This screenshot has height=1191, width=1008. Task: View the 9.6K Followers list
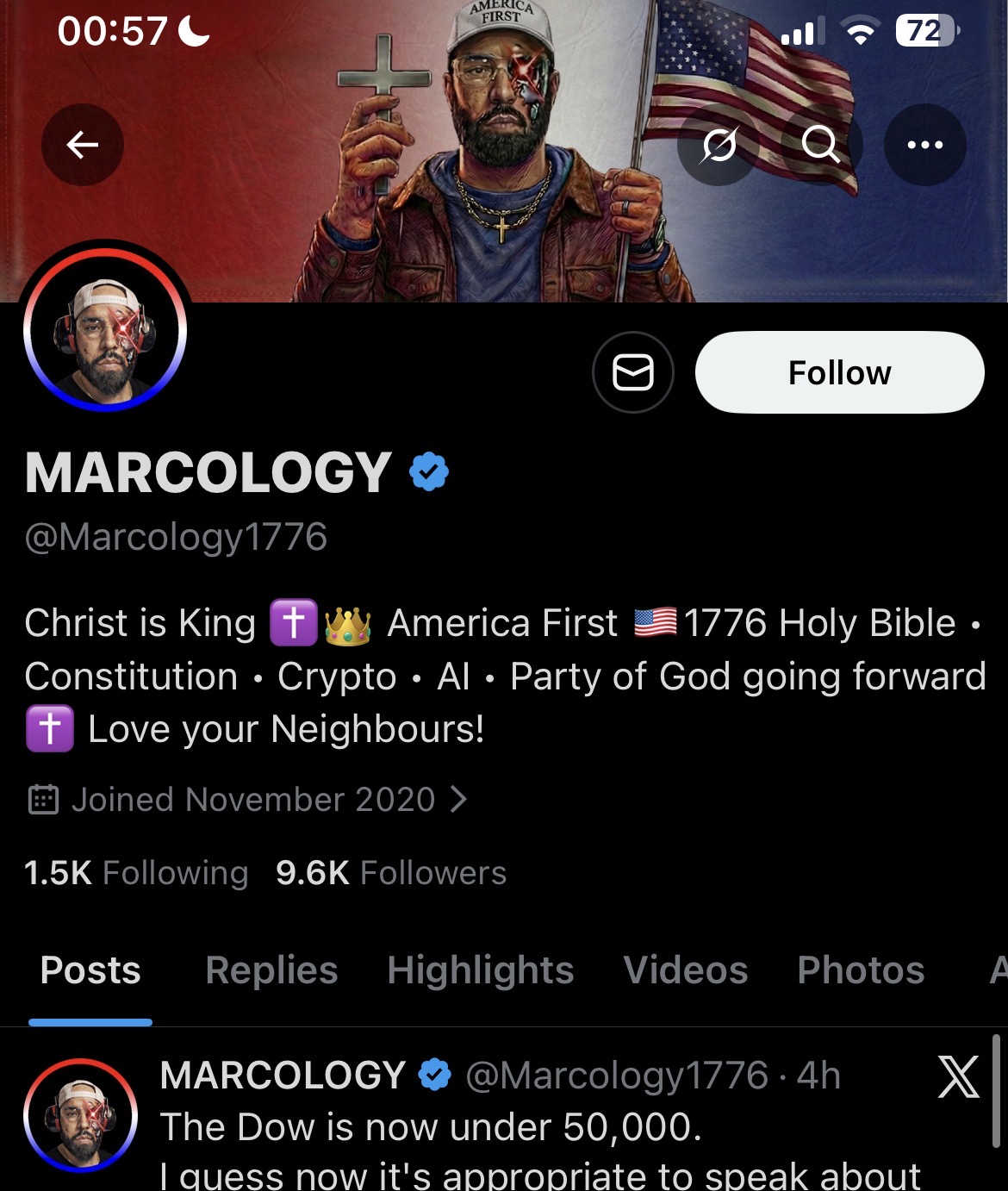(391, 873)
